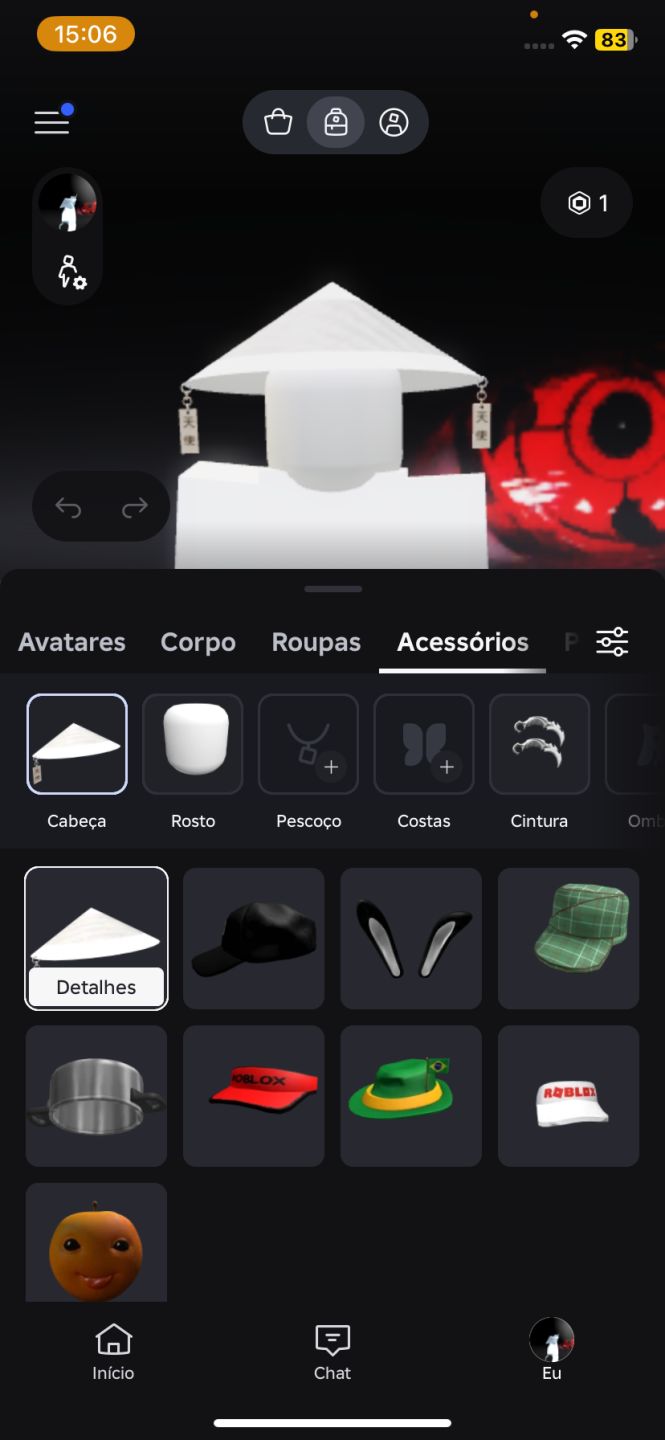Tap Detalhes on the white conical hat

(96, 987)
